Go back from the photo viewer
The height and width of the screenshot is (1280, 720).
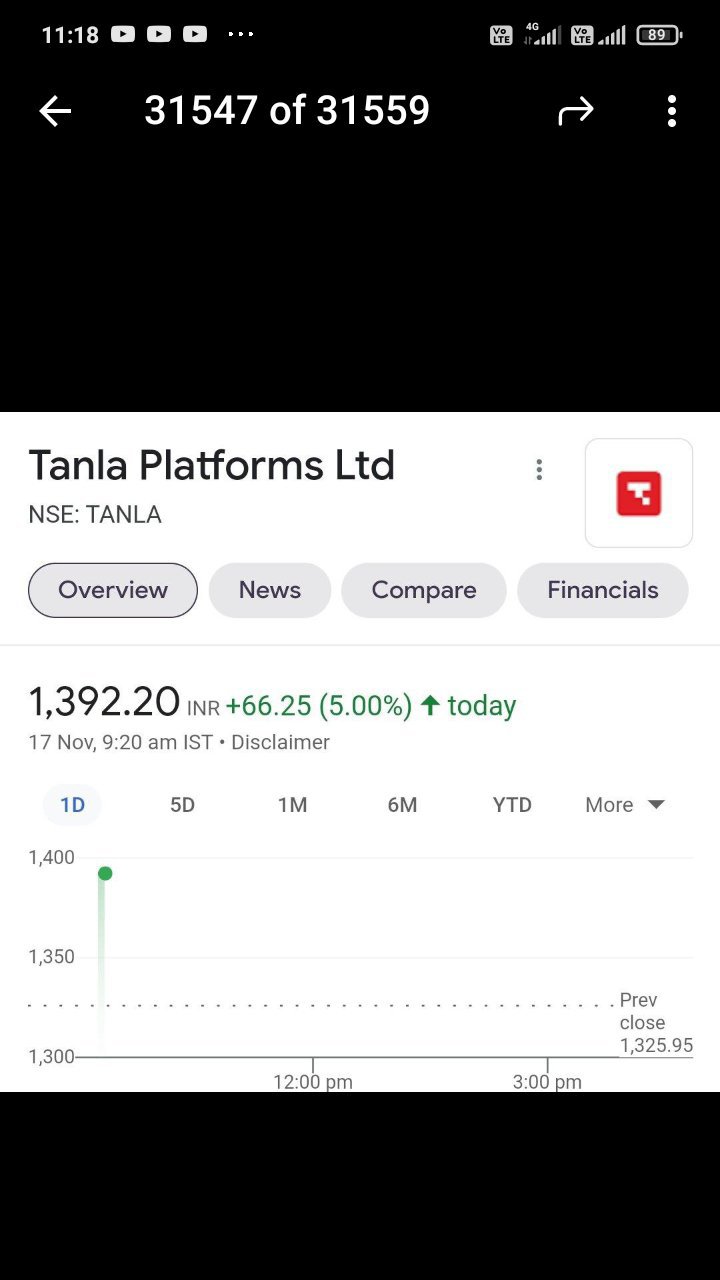click(x=55, y=111)
